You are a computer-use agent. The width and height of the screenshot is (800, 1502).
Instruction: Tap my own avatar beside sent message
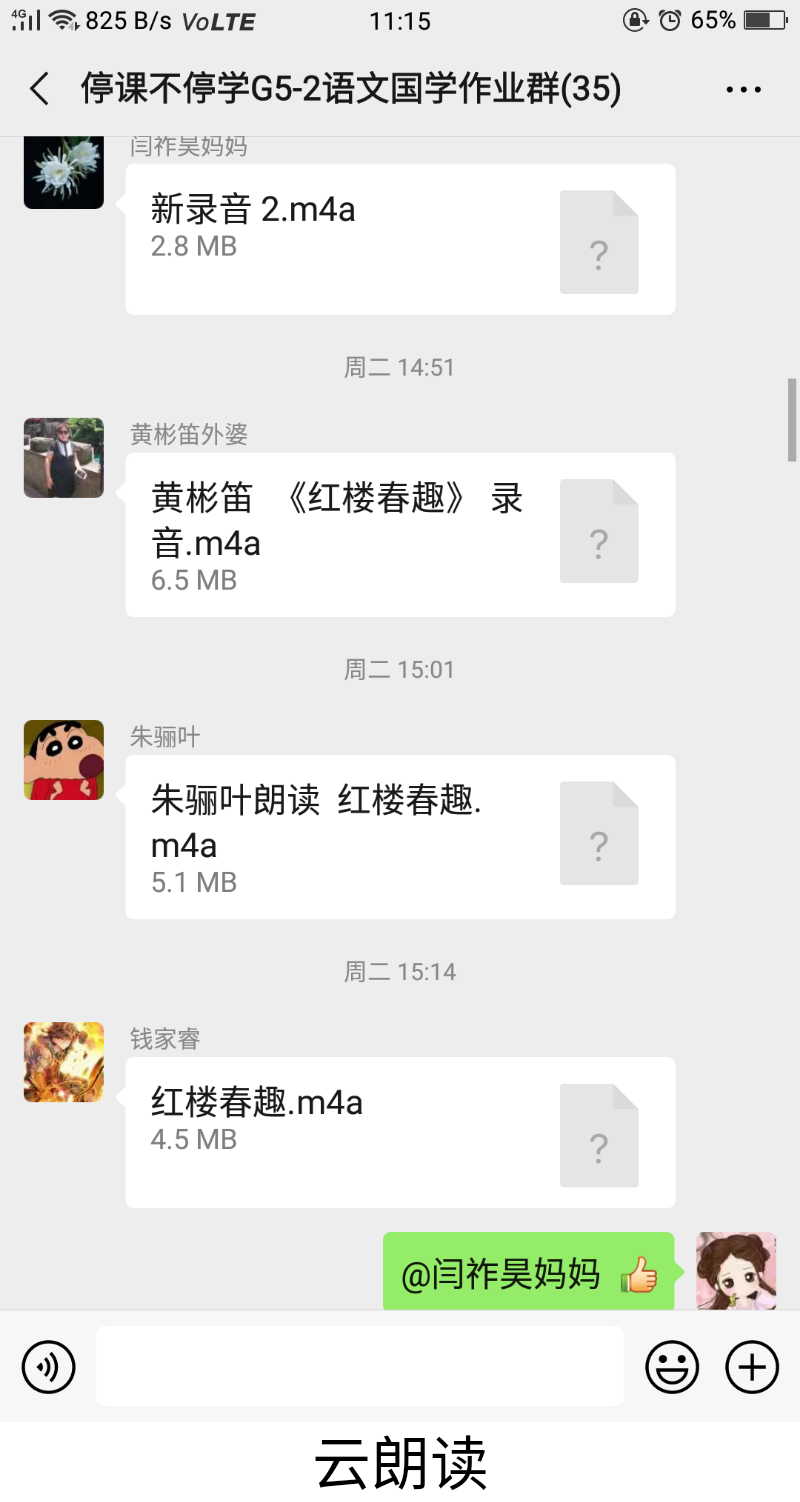pos(736,1271)
